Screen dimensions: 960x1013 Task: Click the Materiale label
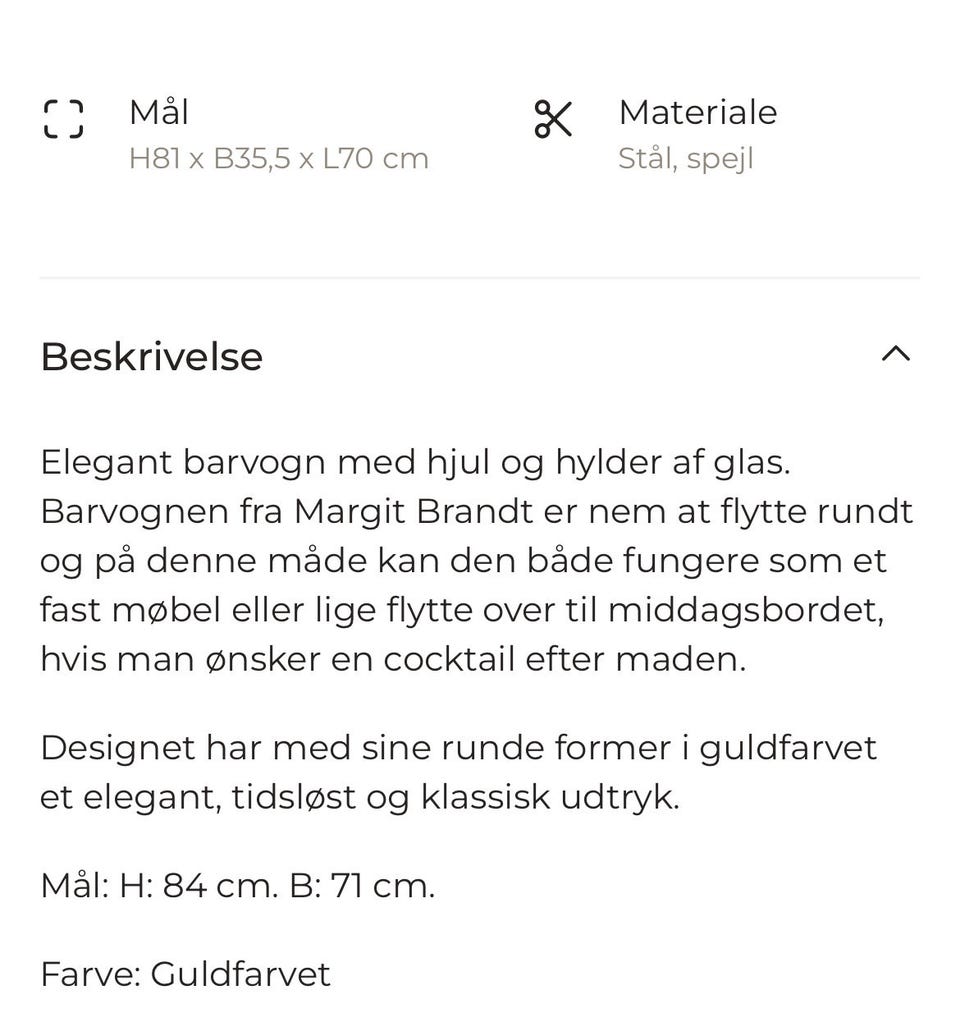pyautogui.click(x=698, y=112)
